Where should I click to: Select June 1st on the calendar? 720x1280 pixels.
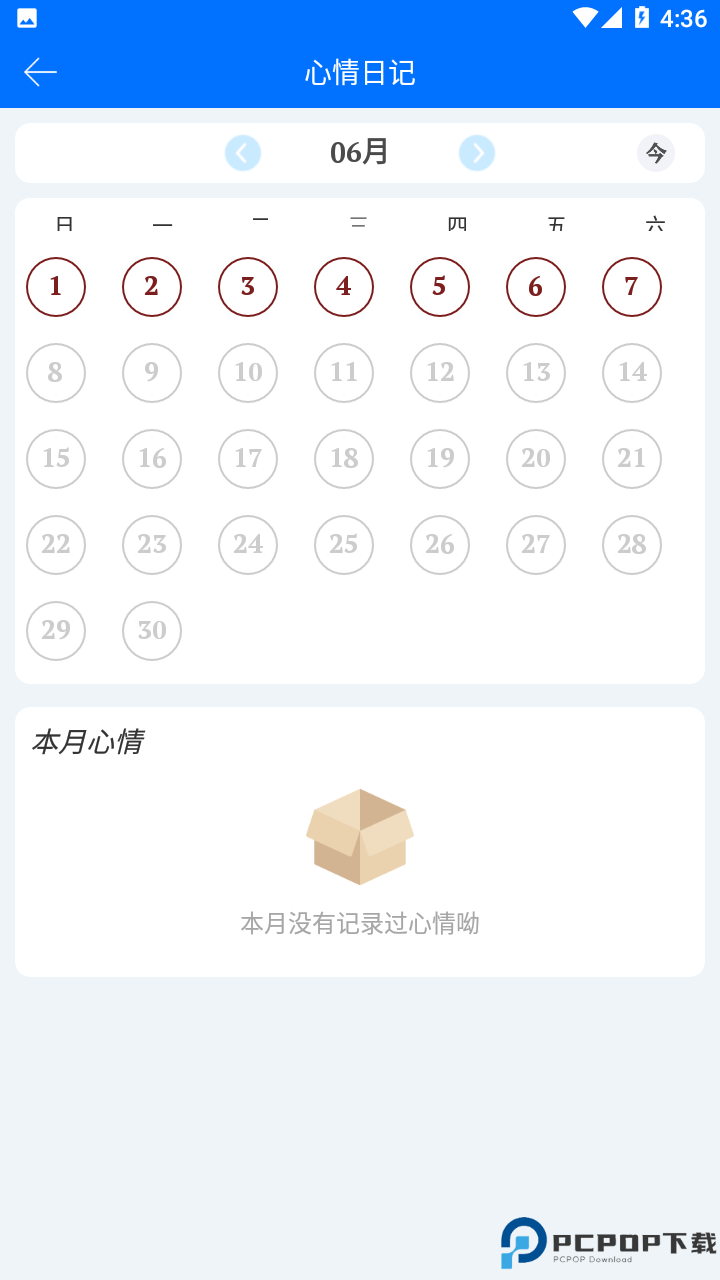pyautogui.click(x=56, y=287)
